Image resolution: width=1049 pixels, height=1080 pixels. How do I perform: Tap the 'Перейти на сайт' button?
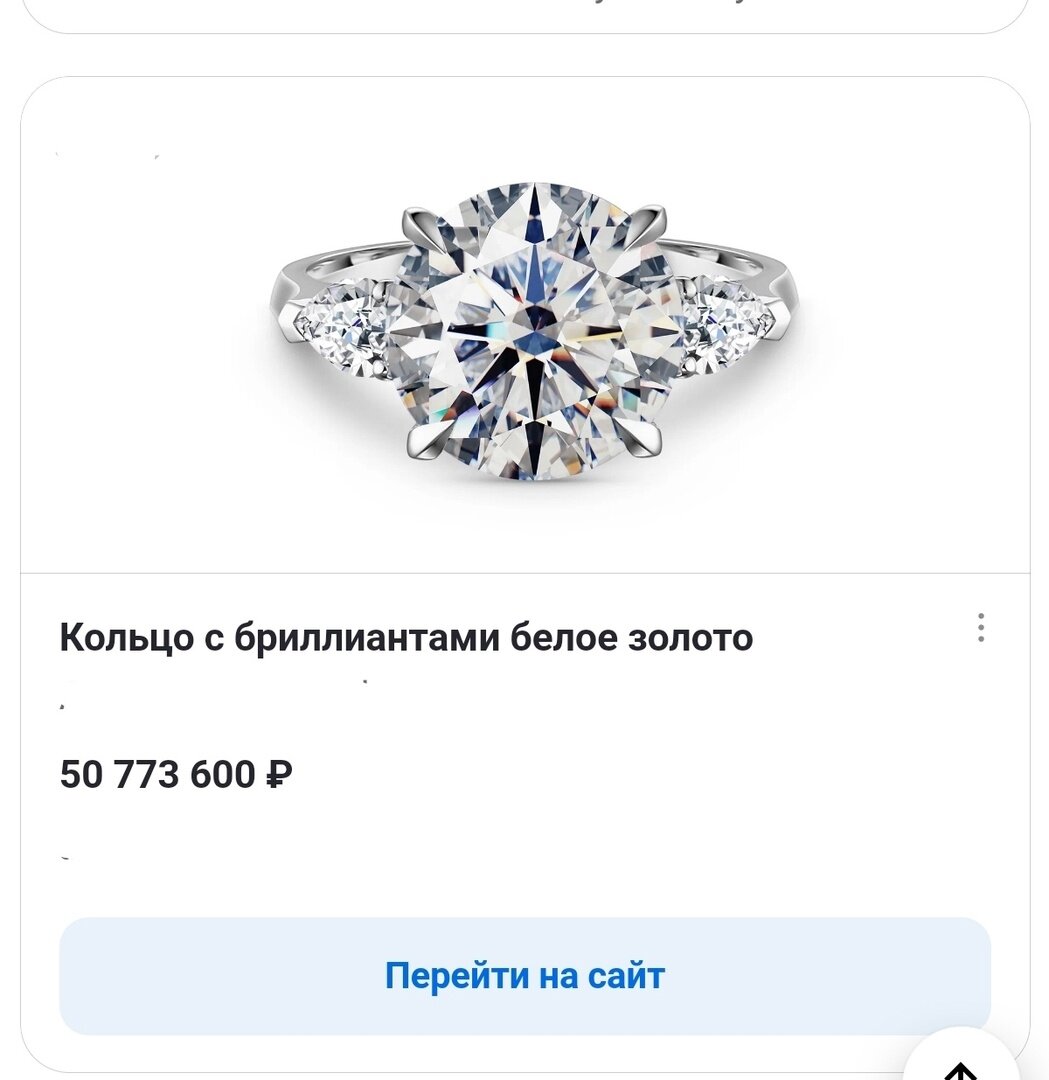[525, 975]
